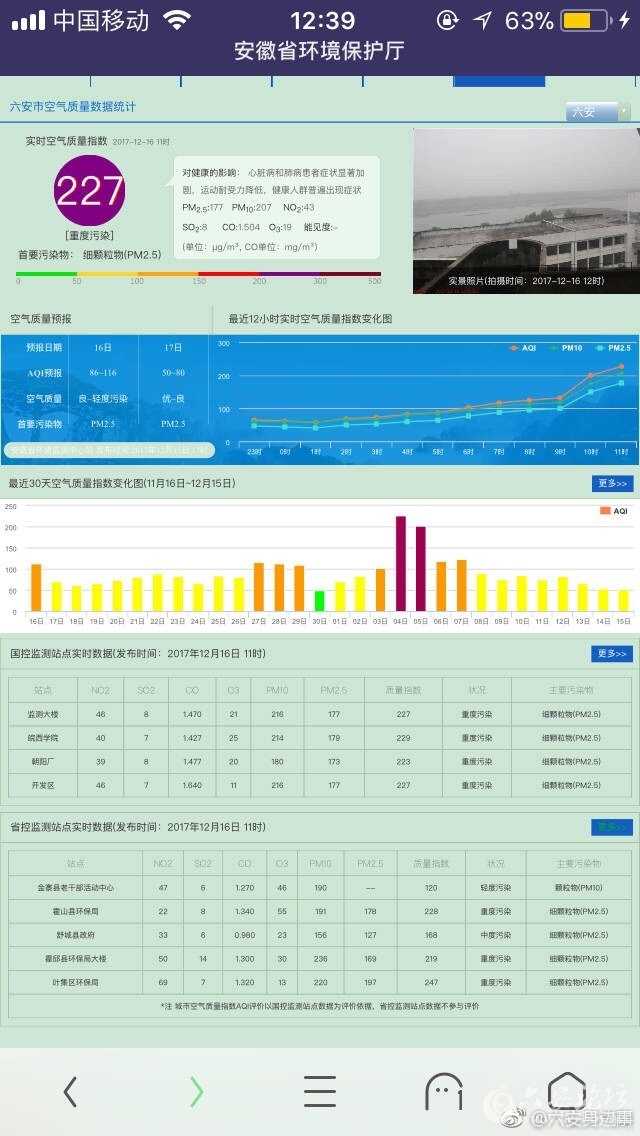Open the 六安 city dropdown

(598, 112)
